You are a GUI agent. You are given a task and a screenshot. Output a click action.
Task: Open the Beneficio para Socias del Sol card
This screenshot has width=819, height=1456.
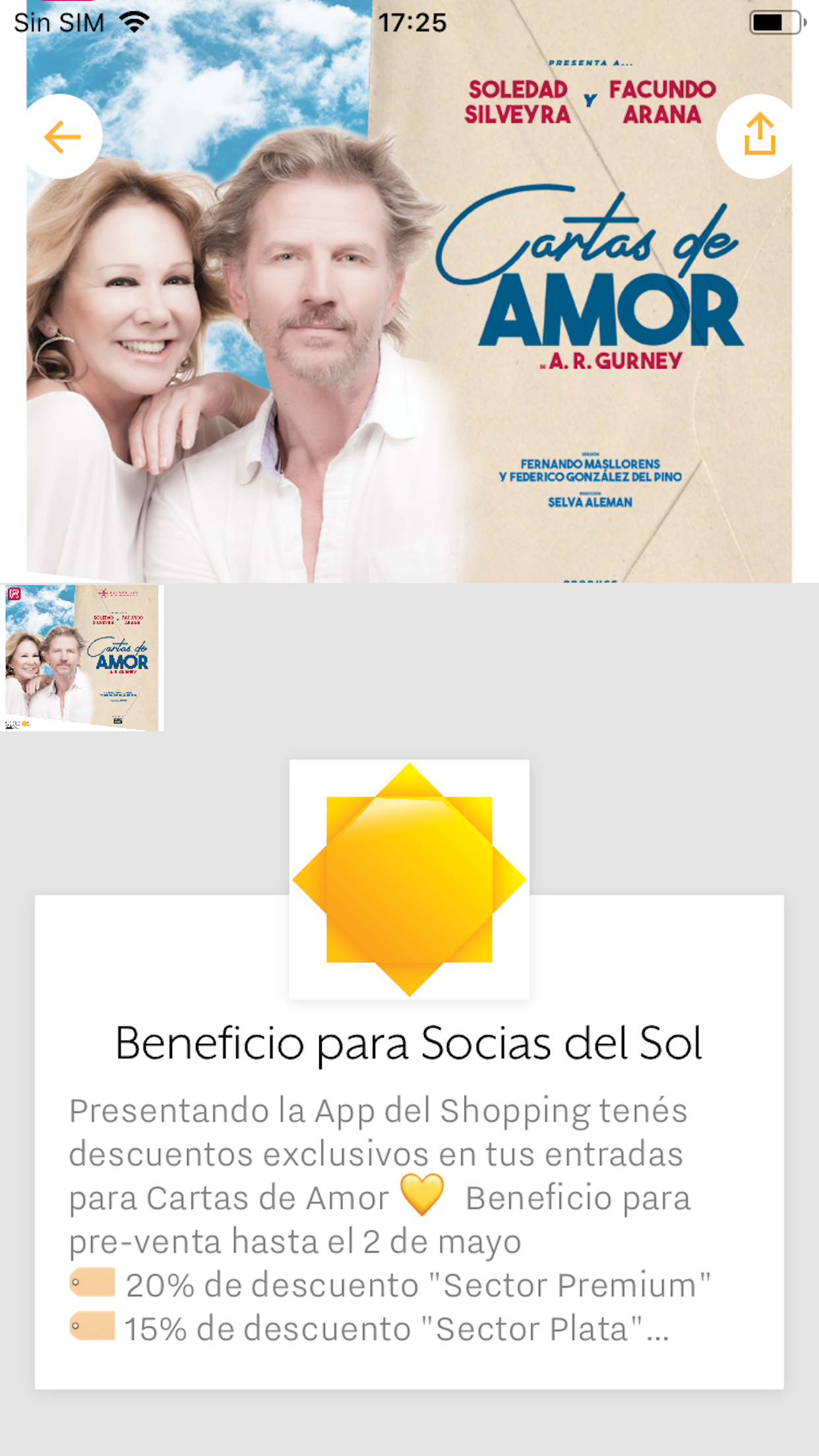click(x=409, y=1174)
